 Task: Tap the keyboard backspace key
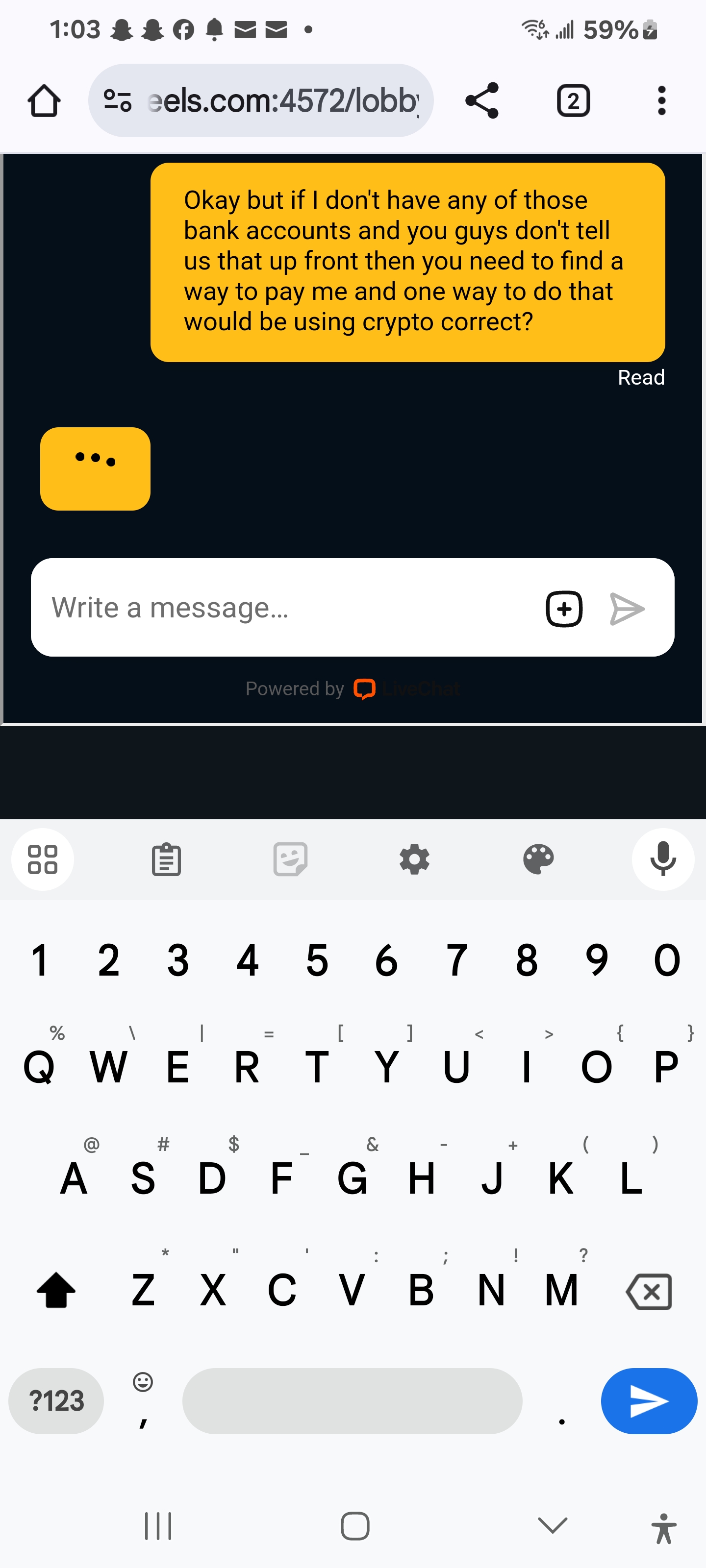coord(649,1291)
